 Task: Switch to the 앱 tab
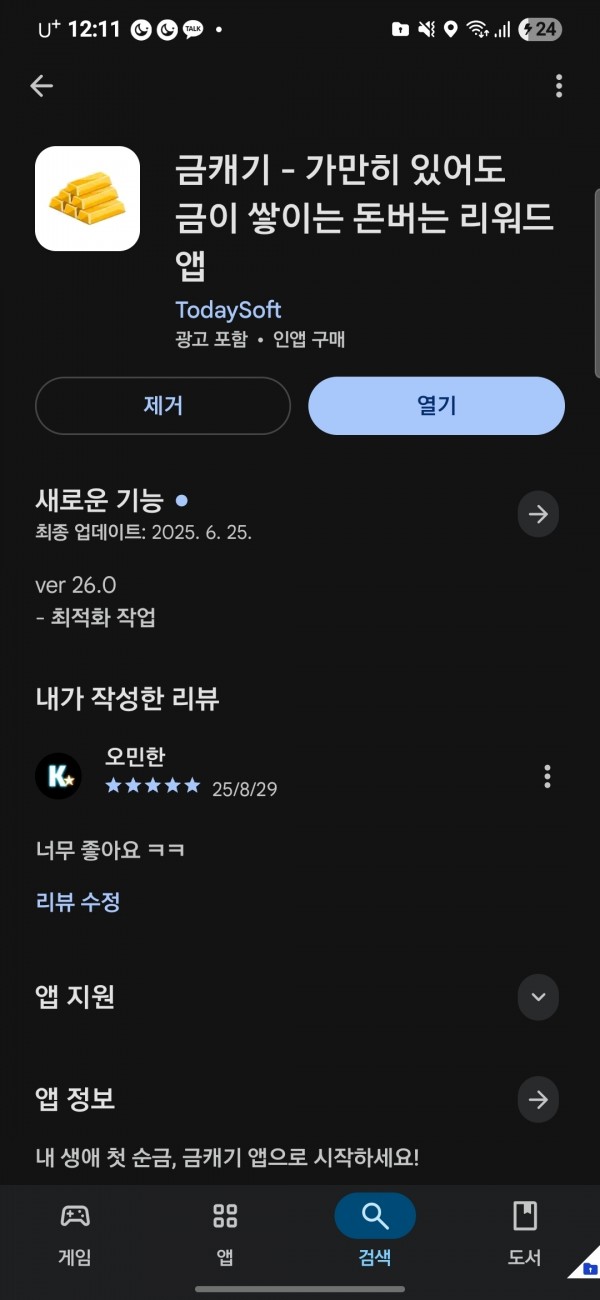point(225,1234)
